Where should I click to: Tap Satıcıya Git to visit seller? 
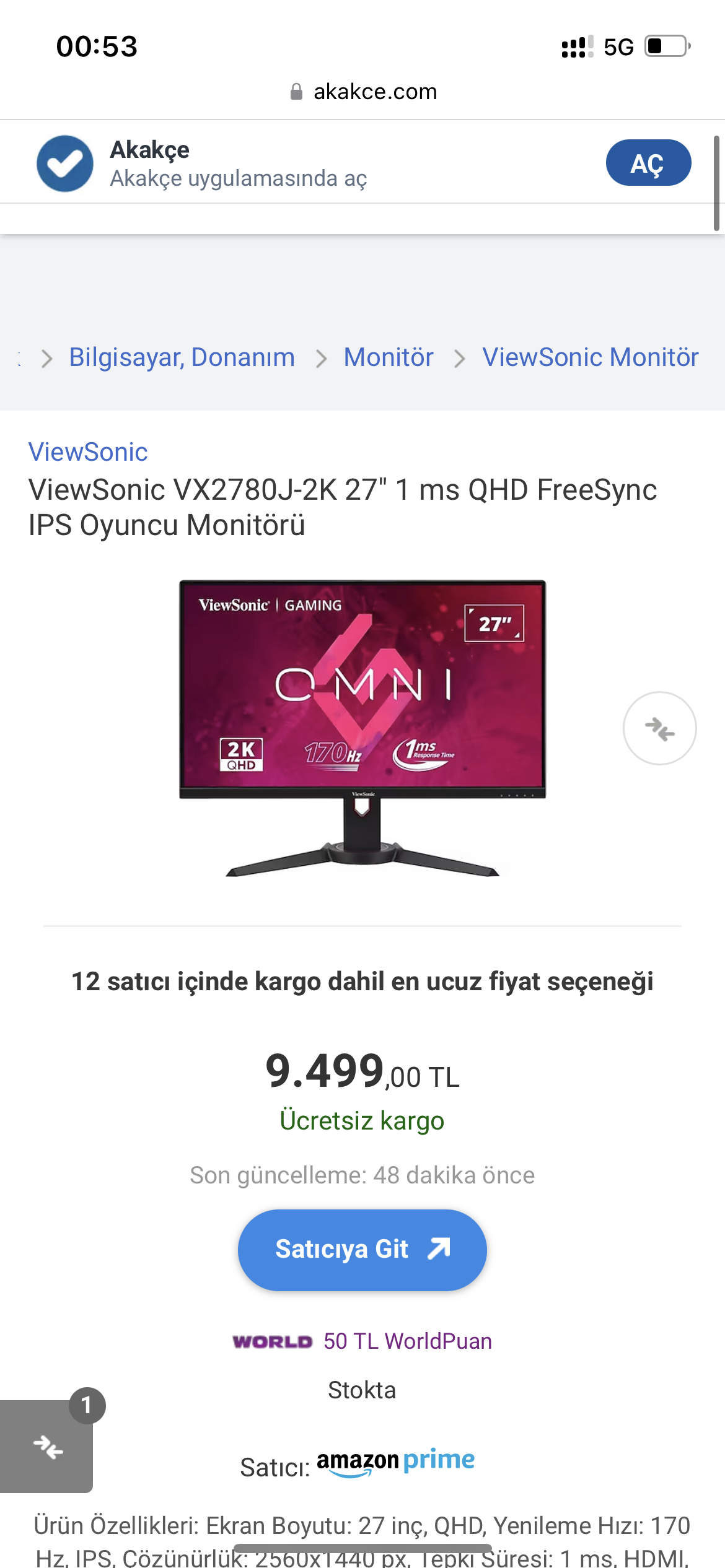pos(362,1250)
